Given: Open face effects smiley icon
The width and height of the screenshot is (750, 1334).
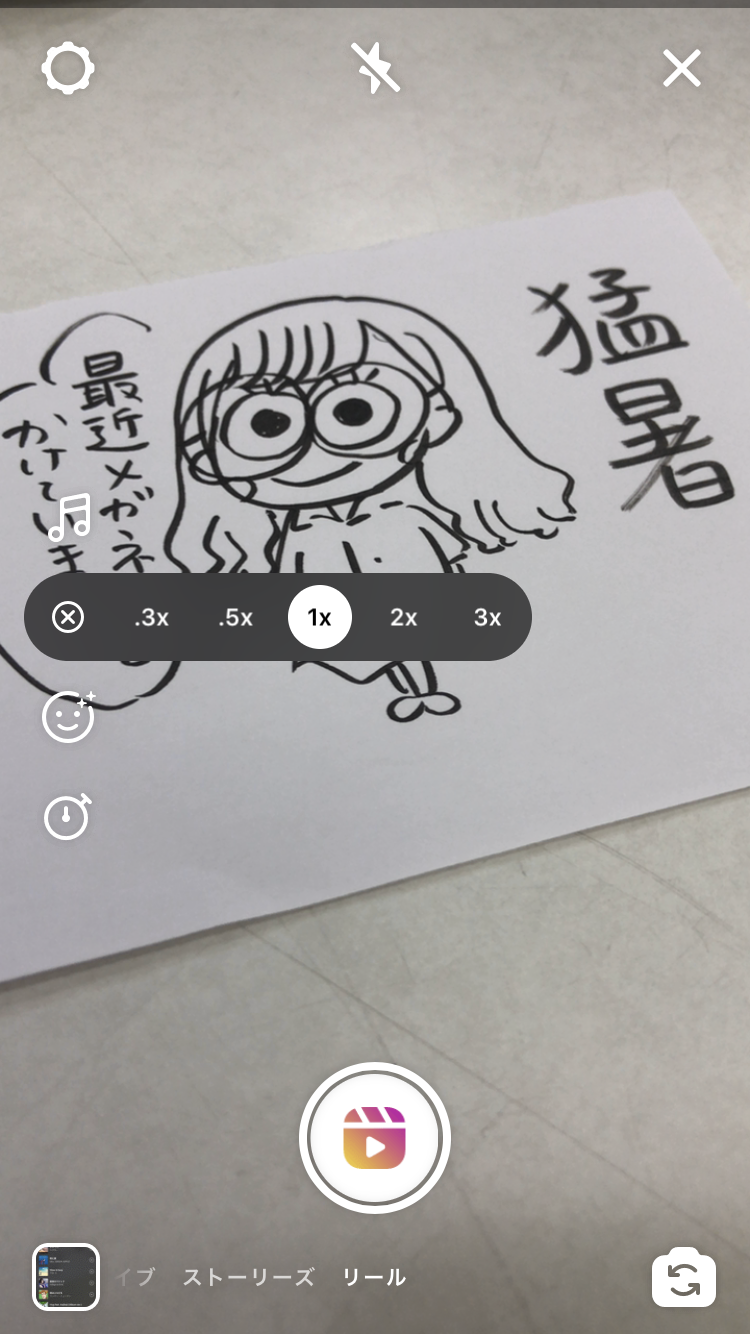Looking at the screenshot, I should tap(68, 716).
